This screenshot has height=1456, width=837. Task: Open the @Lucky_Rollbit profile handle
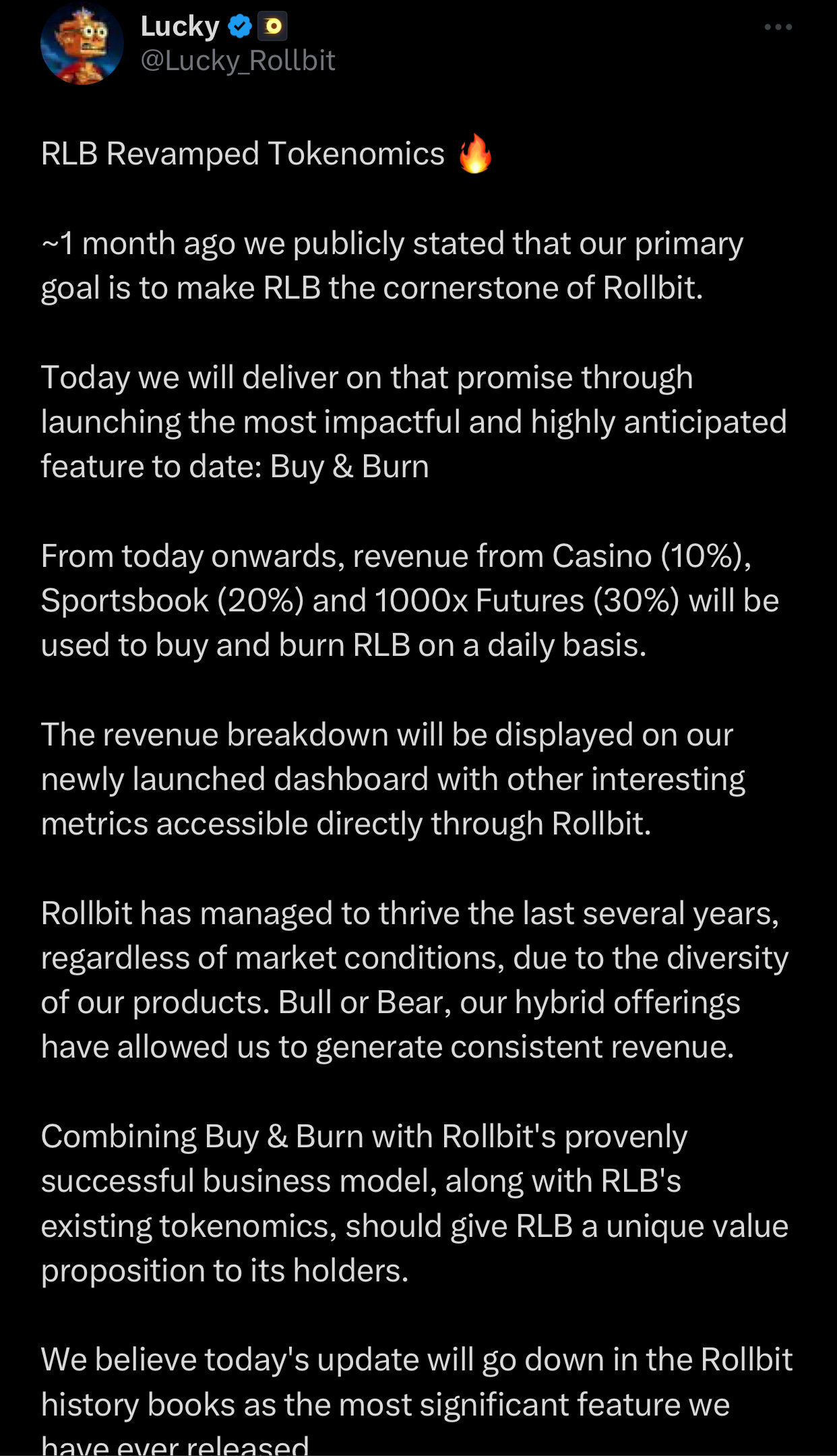point(238,61)
